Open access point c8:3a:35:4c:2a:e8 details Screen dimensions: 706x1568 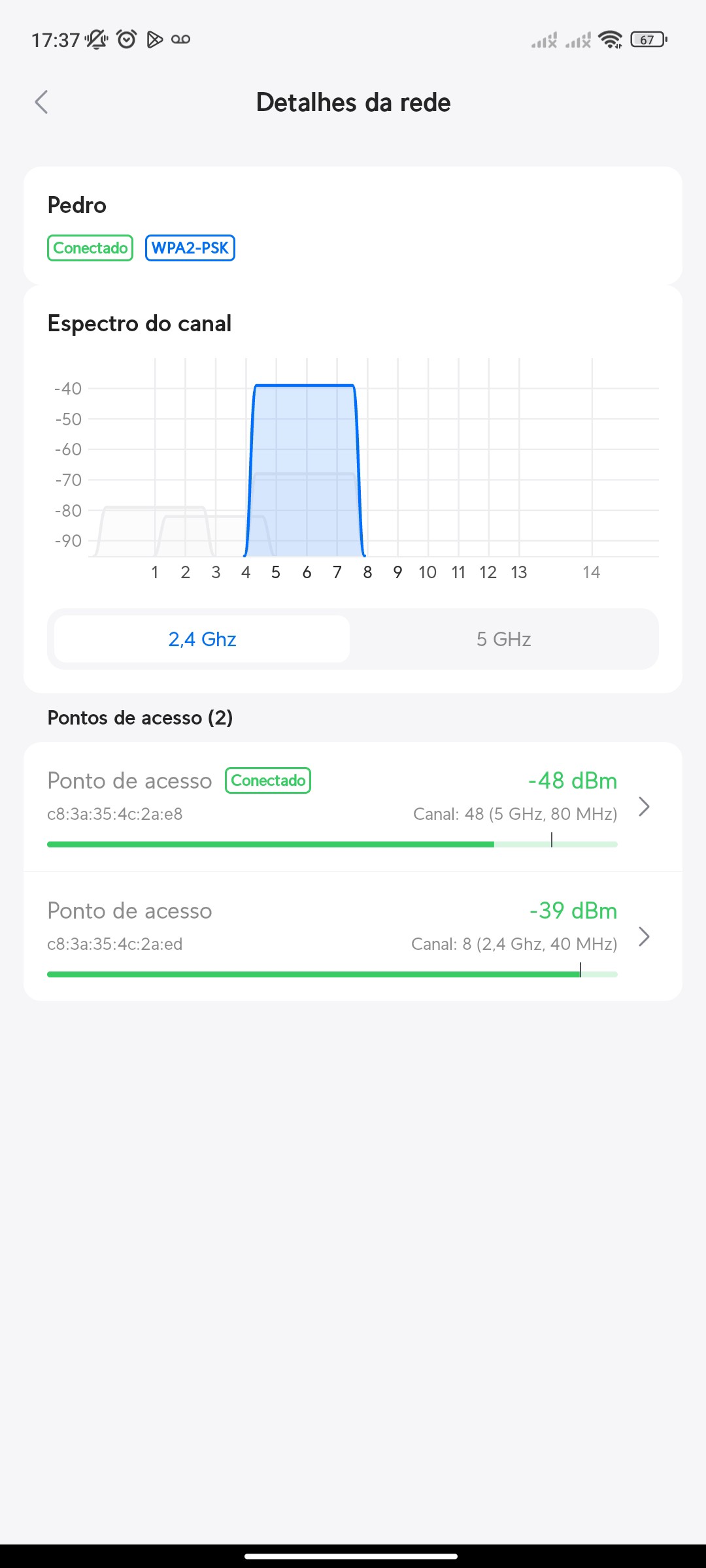[x=353, y=807]
